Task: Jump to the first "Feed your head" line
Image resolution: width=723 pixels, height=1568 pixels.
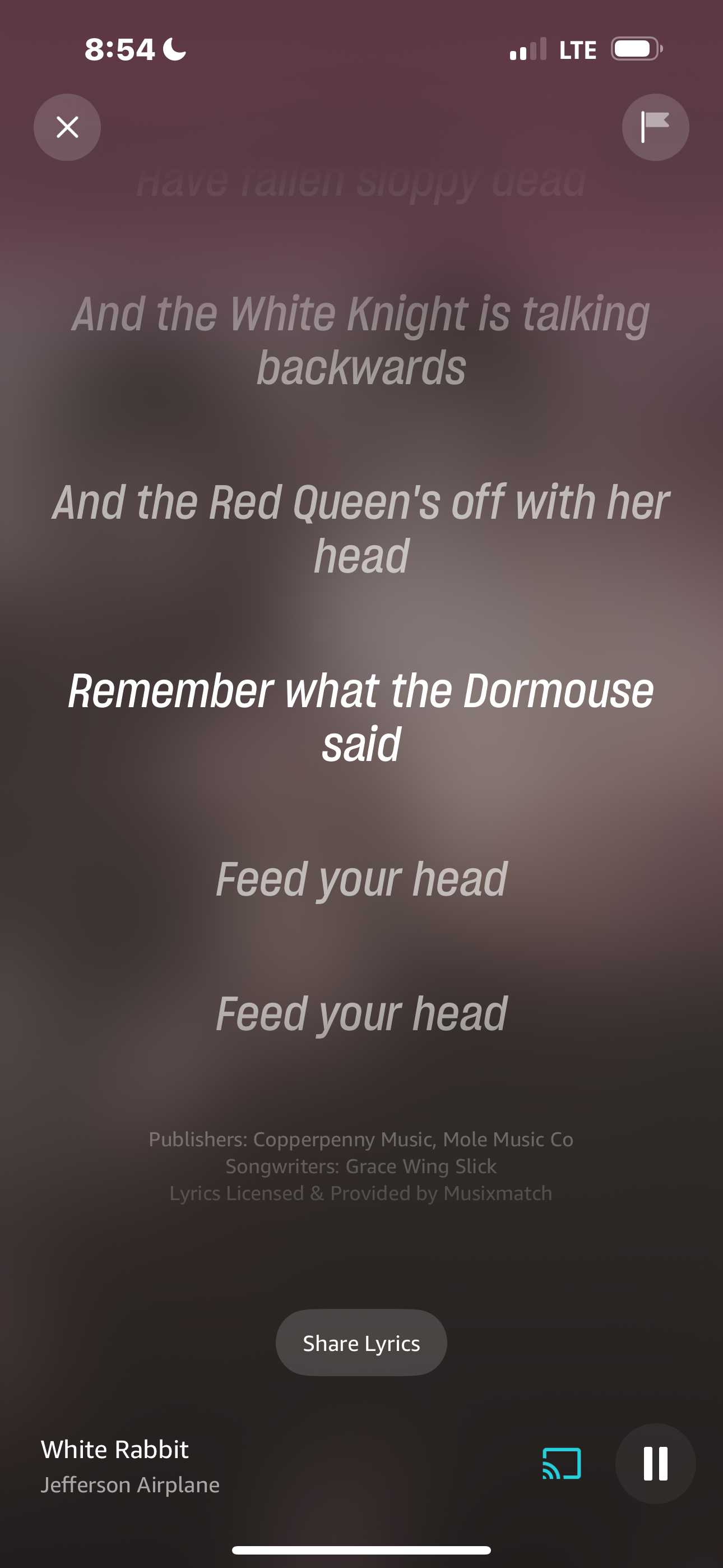Action: pyautogui.click(x=361, y=879)
